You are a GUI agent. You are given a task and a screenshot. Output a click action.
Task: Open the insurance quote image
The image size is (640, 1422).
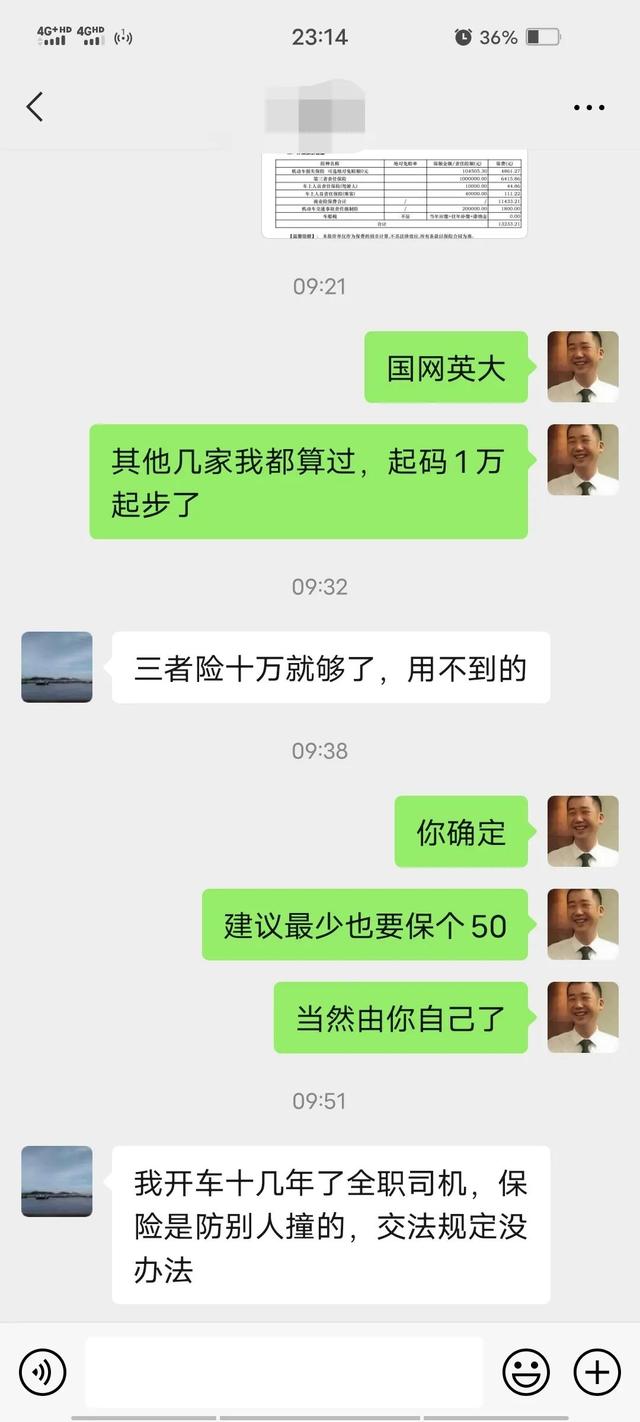click(x=394, y=194)
